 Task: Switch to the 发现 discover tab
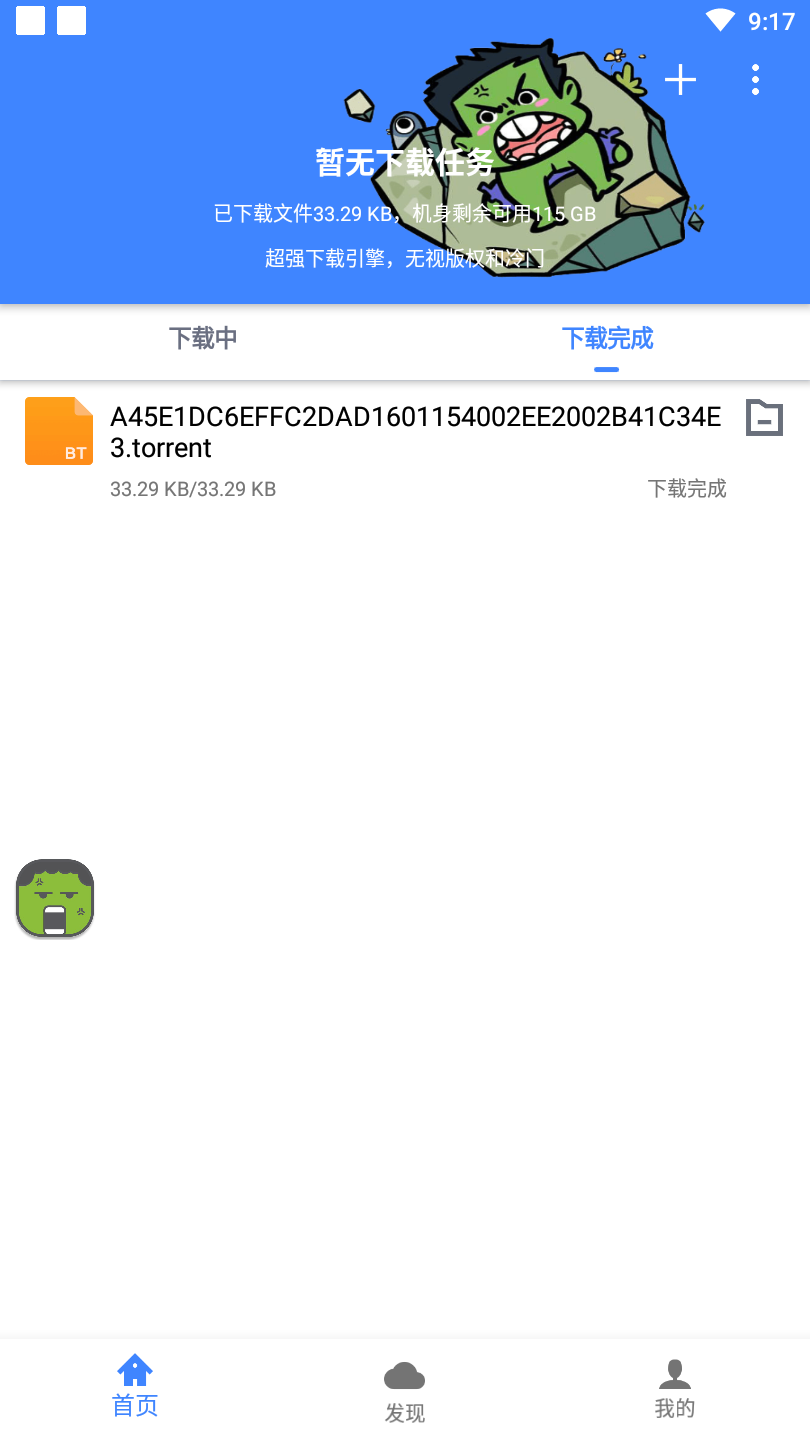[405, 1390]
